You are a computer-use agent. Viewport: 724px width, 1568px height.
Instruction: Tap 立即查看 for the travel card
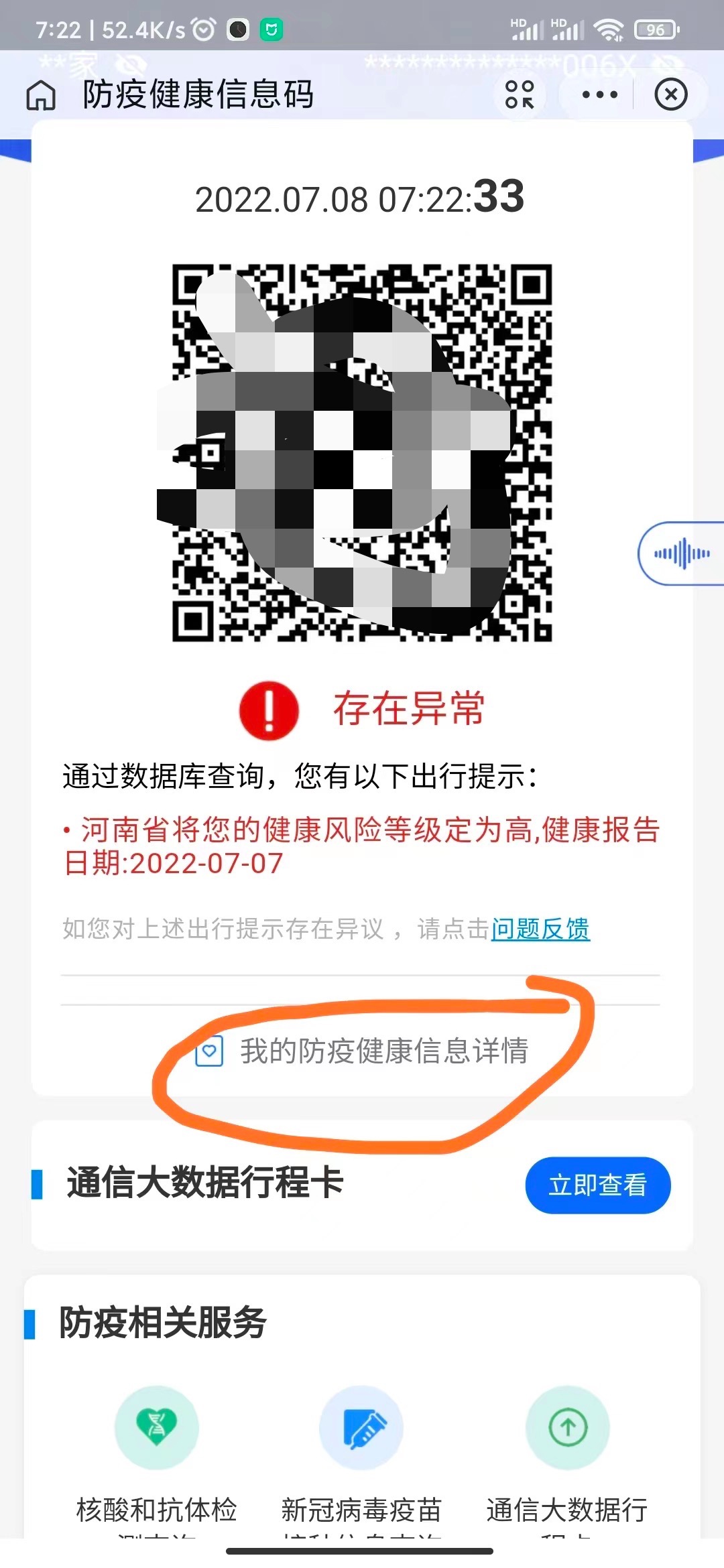(x=597, y=1185)
